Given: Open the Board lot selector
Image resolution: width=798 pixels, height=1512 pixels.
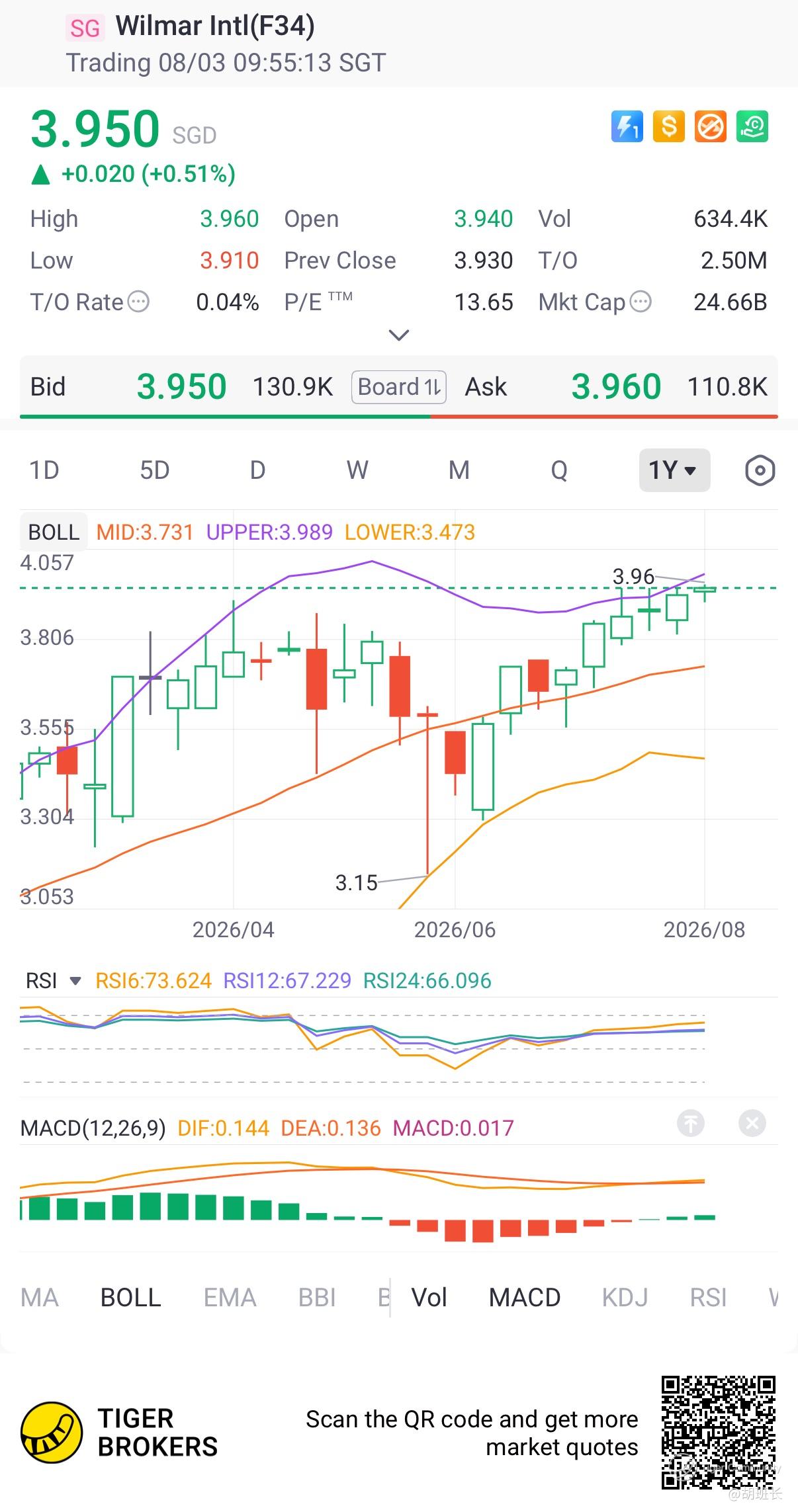Looking at the screenshot, I should tap(399, 387).
